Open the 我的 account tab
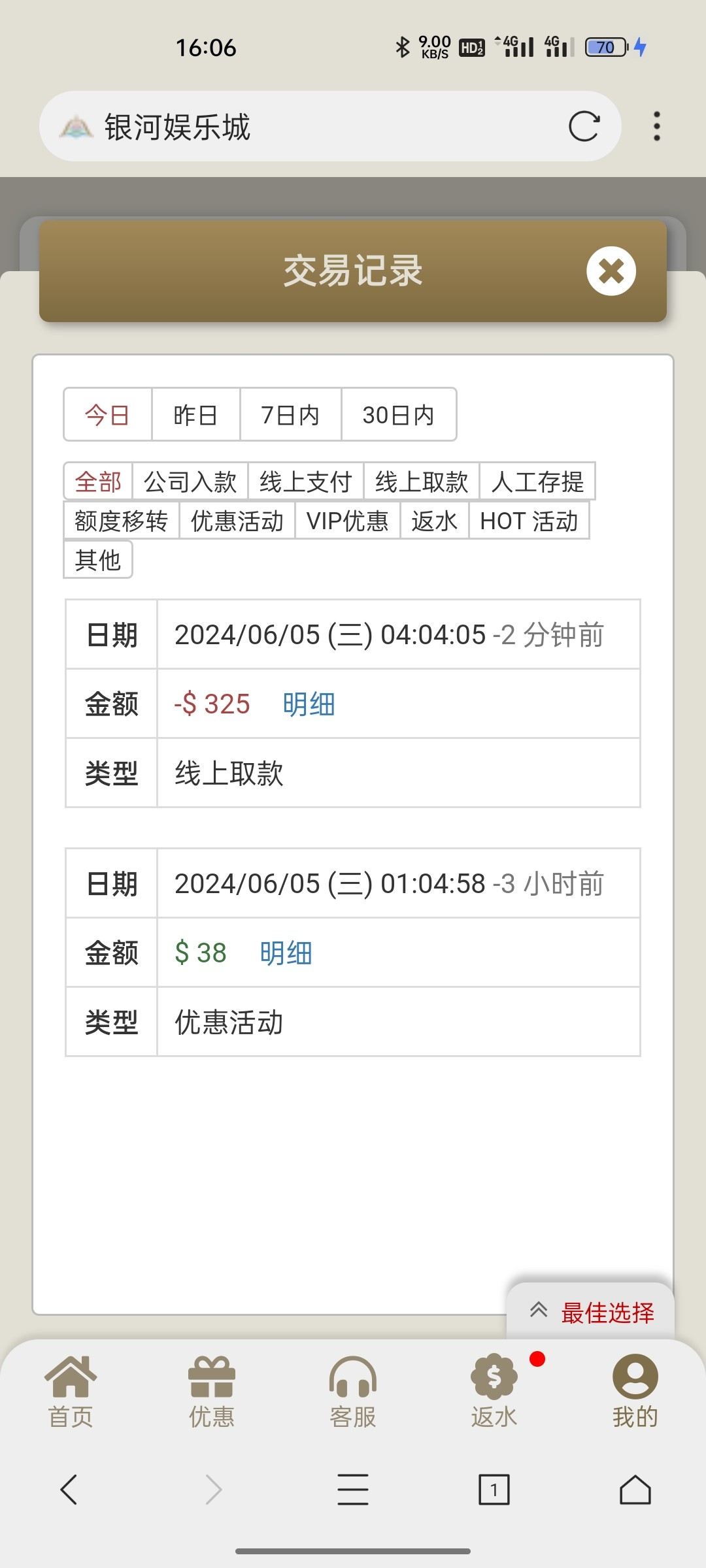Screen dimensions: 706x1568 tap(635, 1392)
